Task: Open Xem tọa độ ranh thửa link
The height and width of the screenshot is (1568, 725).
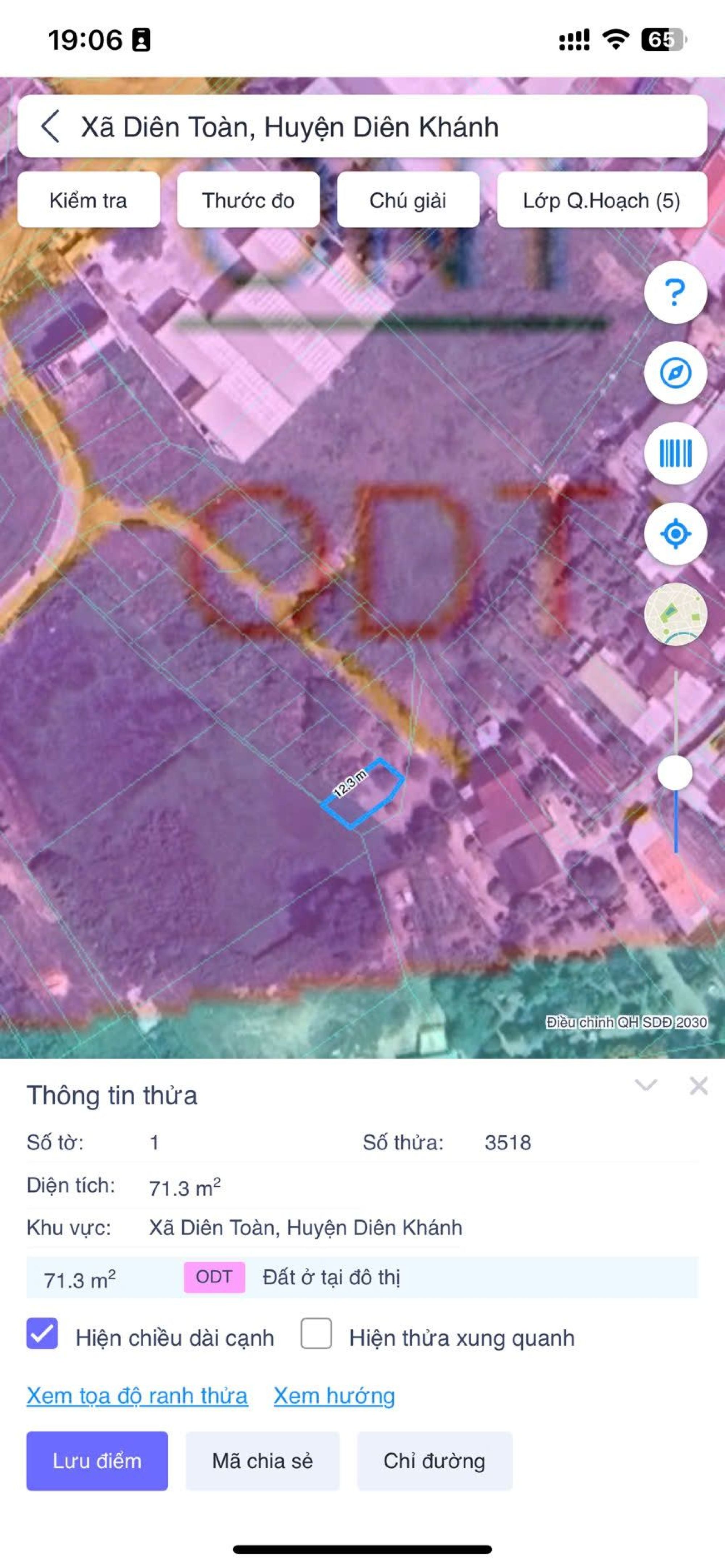Action: pyautogui.click(x=137, y=1396)
